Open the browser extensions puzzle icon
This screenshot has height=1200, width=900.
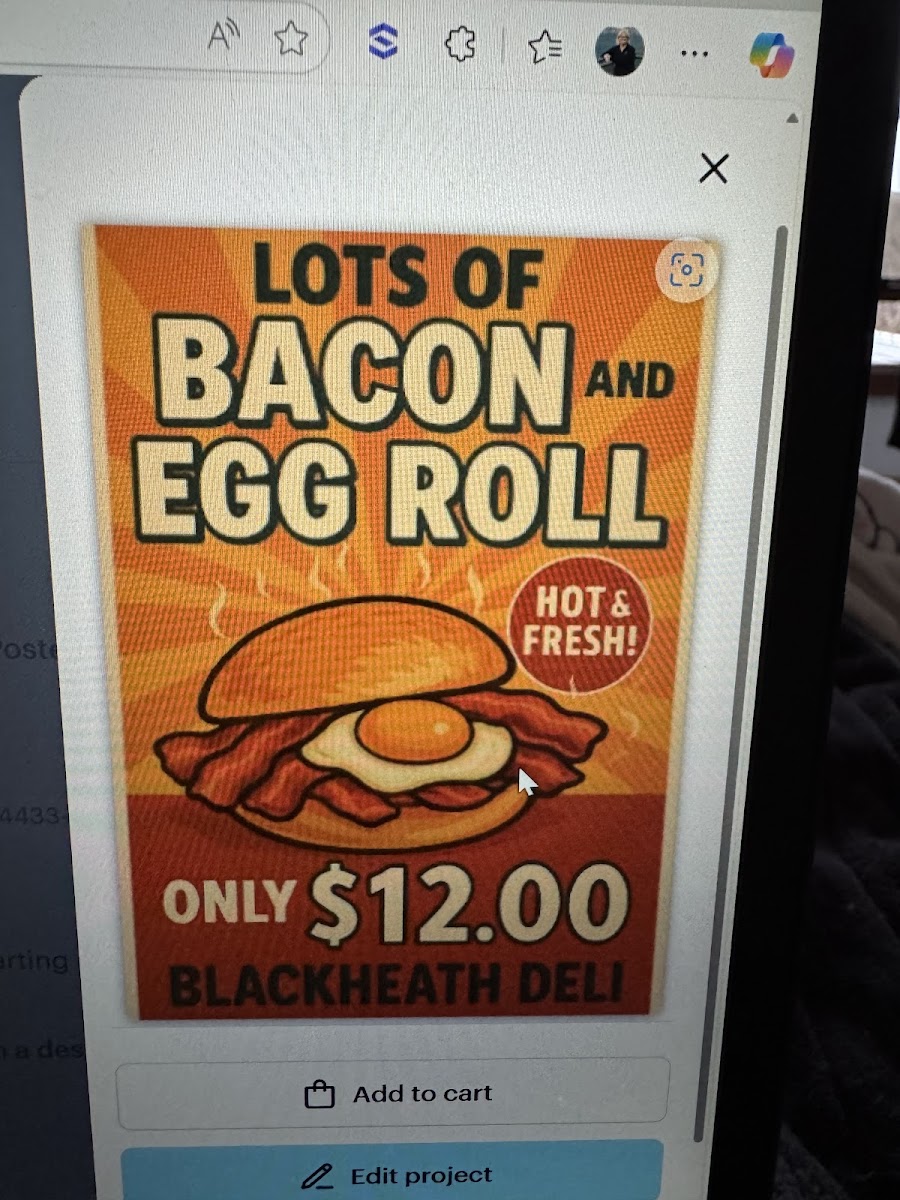click(459, 45)
